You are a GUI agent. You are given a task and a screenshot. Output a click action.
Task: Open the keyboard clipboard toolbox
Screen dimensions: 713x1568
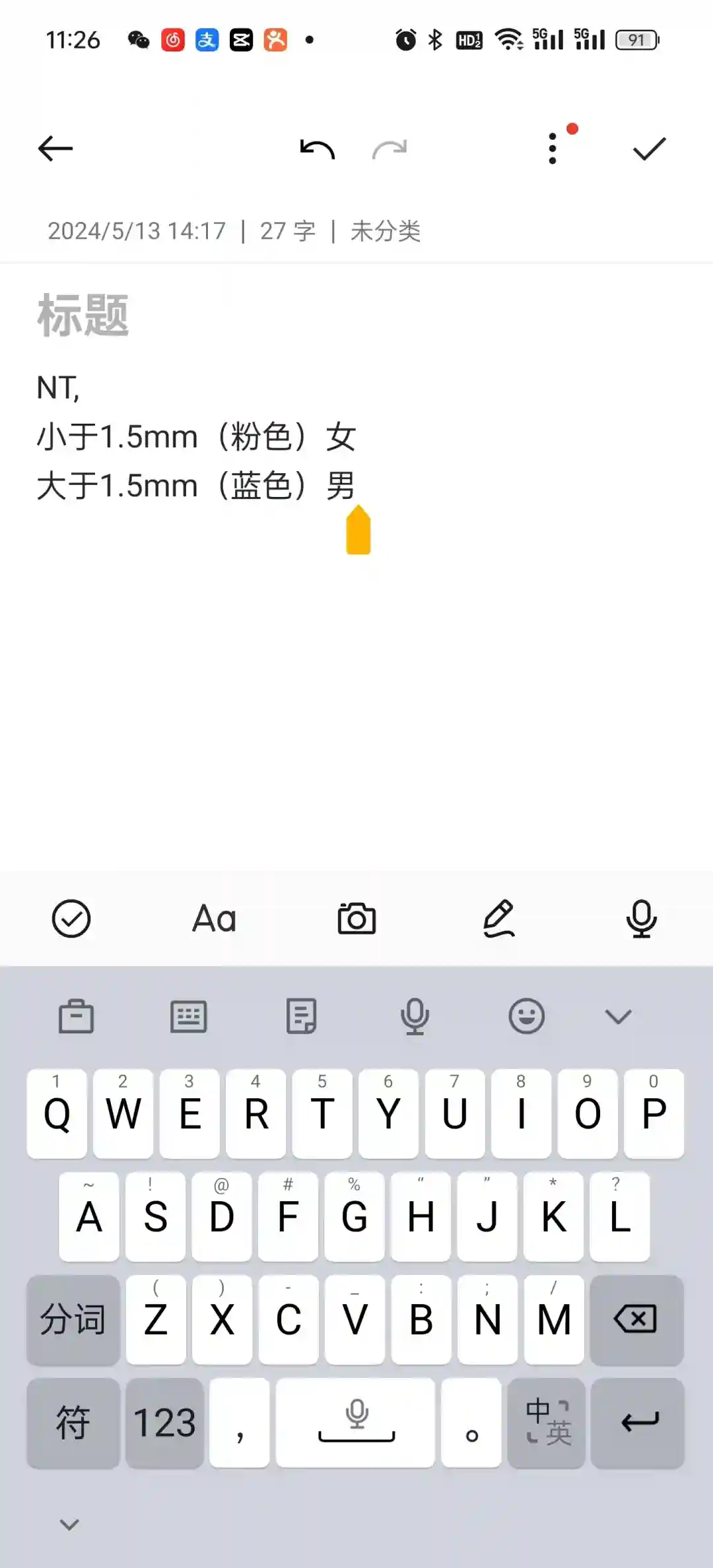point(77,1016)
